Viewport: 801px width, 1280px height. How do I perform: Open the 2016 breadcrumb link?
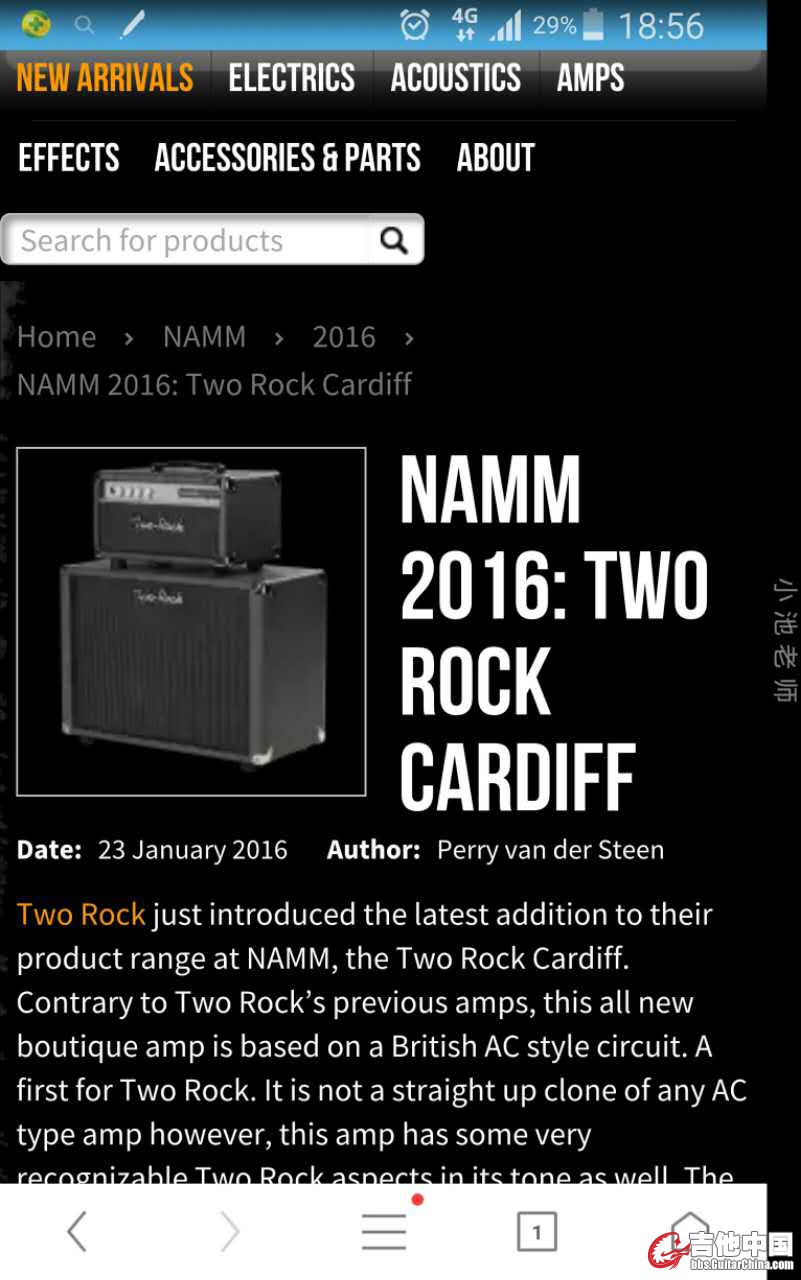(343, 337)
